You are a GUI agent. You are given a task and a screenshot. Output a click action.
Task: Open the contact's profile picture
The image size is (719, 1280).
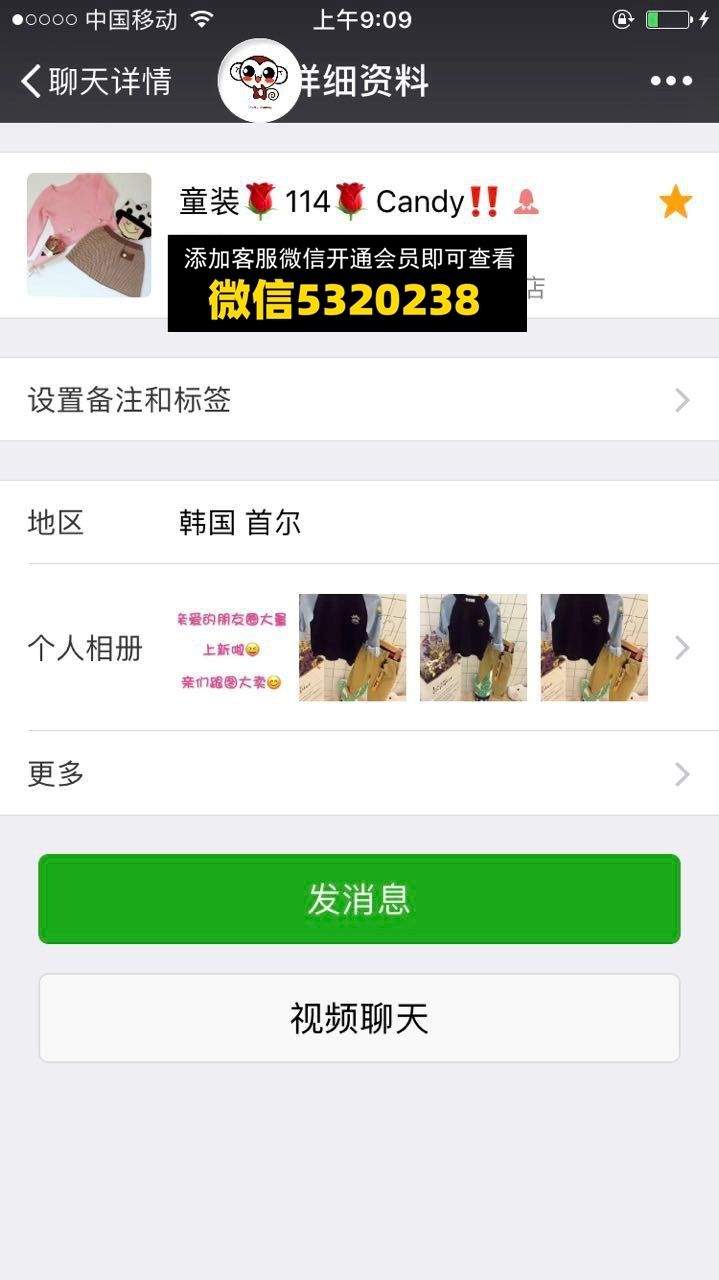(89, 235)
